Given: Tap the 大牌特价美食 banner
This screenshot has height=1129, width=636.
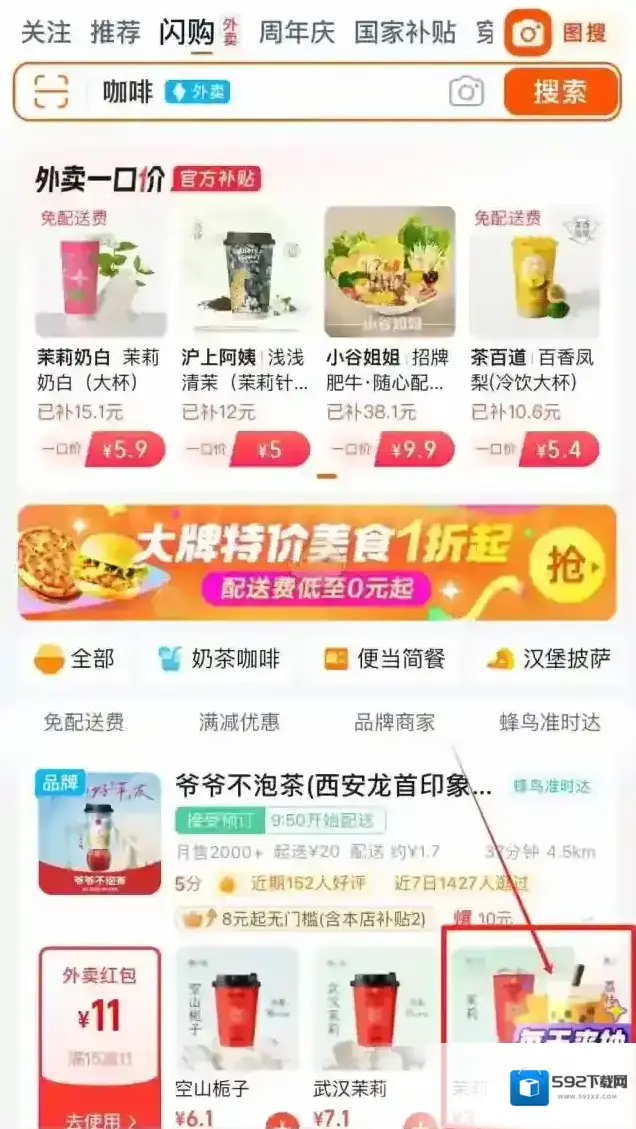Looking at the screenshot, I should [317, 563].
